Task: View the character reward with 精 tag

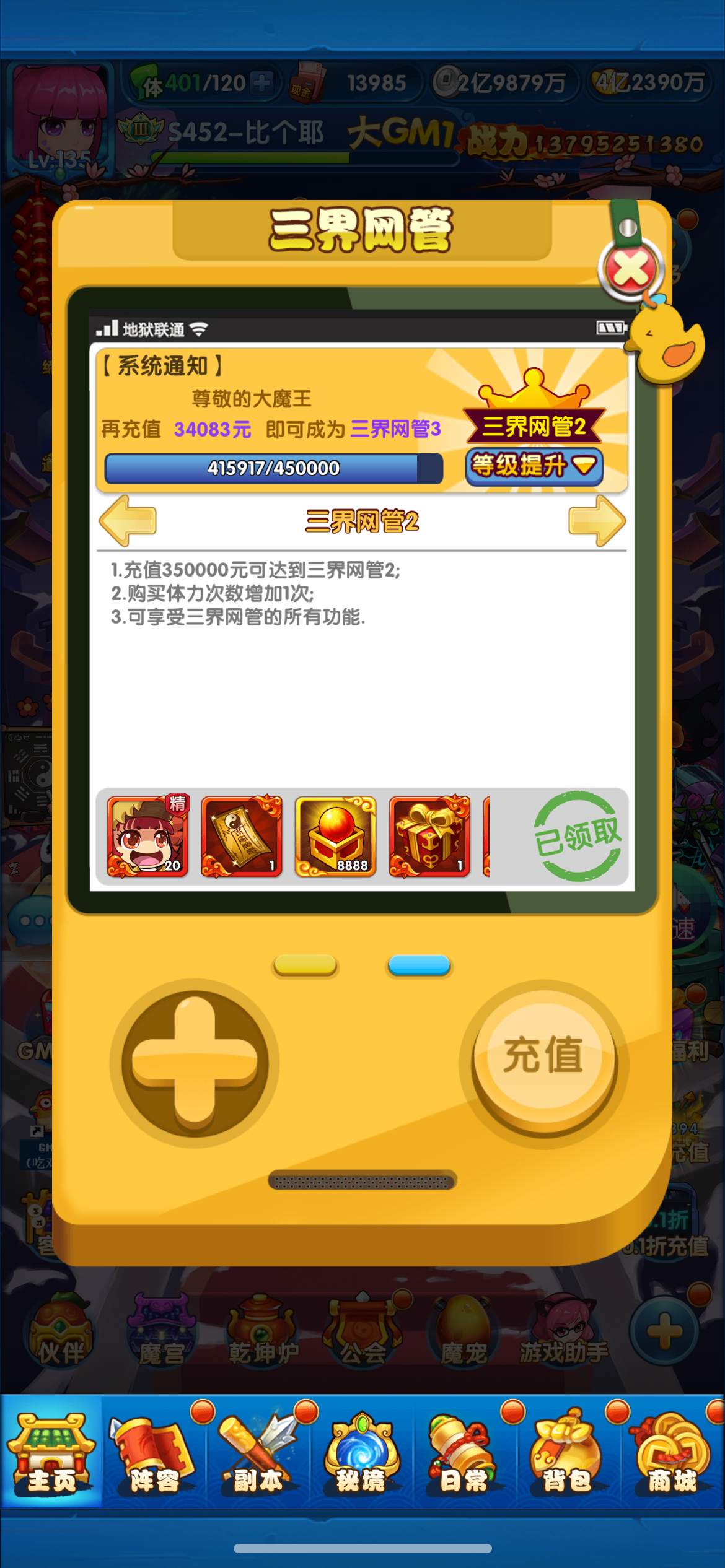Action: [x=148, y=836]
